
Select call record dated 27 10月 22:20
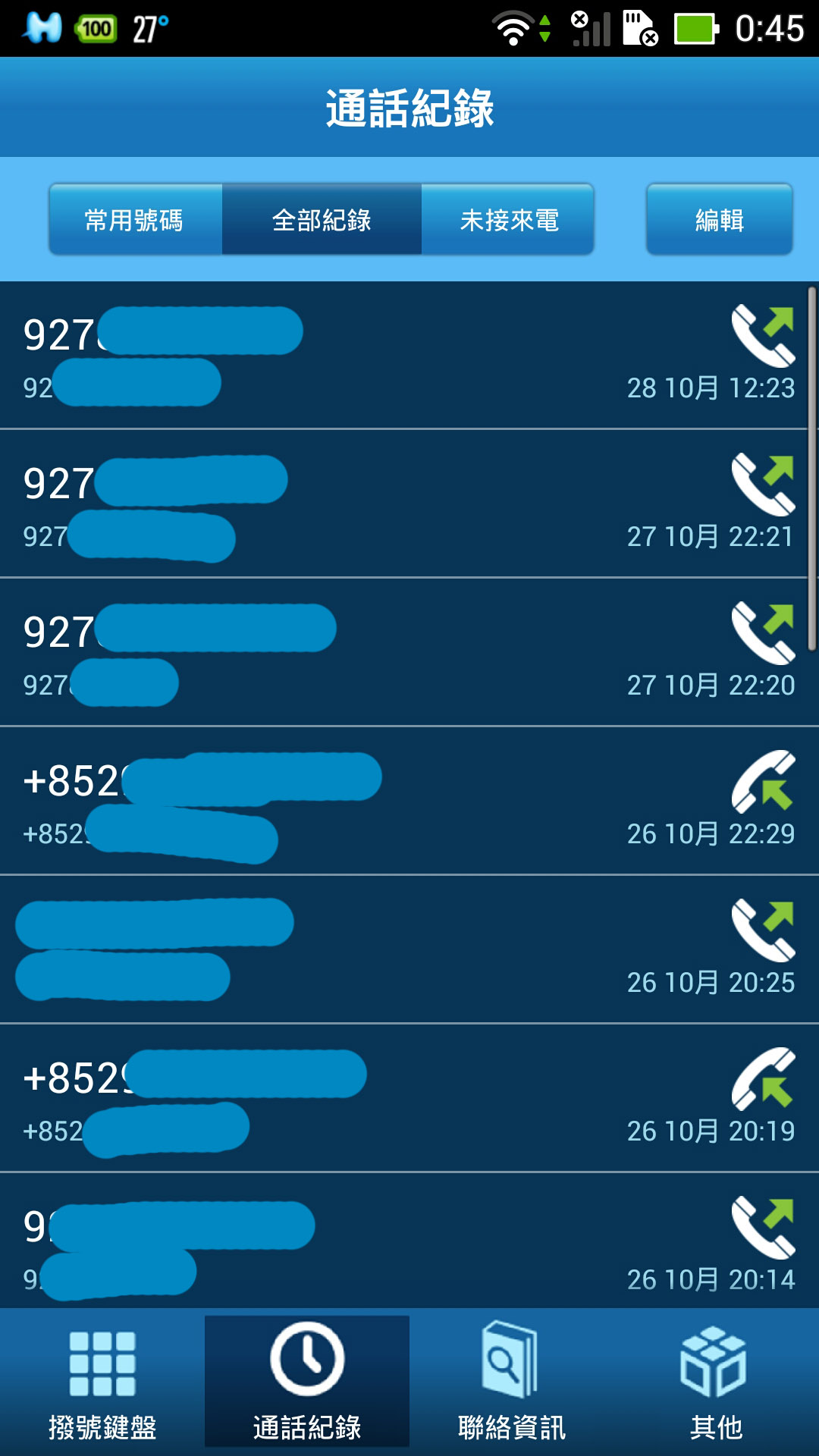(x=409, y=652)
